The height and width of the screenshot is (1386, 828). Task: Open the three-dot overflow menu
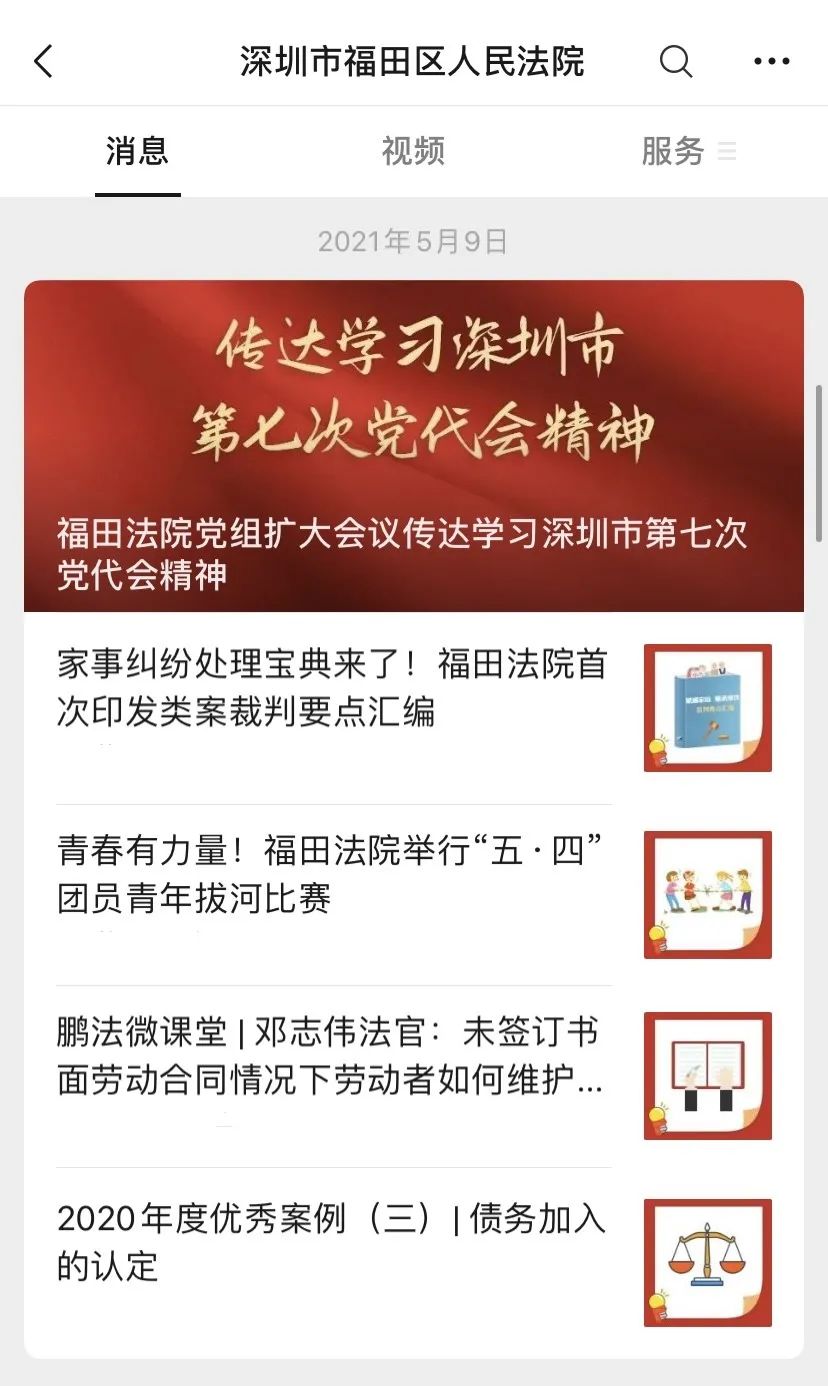(771, 62)
